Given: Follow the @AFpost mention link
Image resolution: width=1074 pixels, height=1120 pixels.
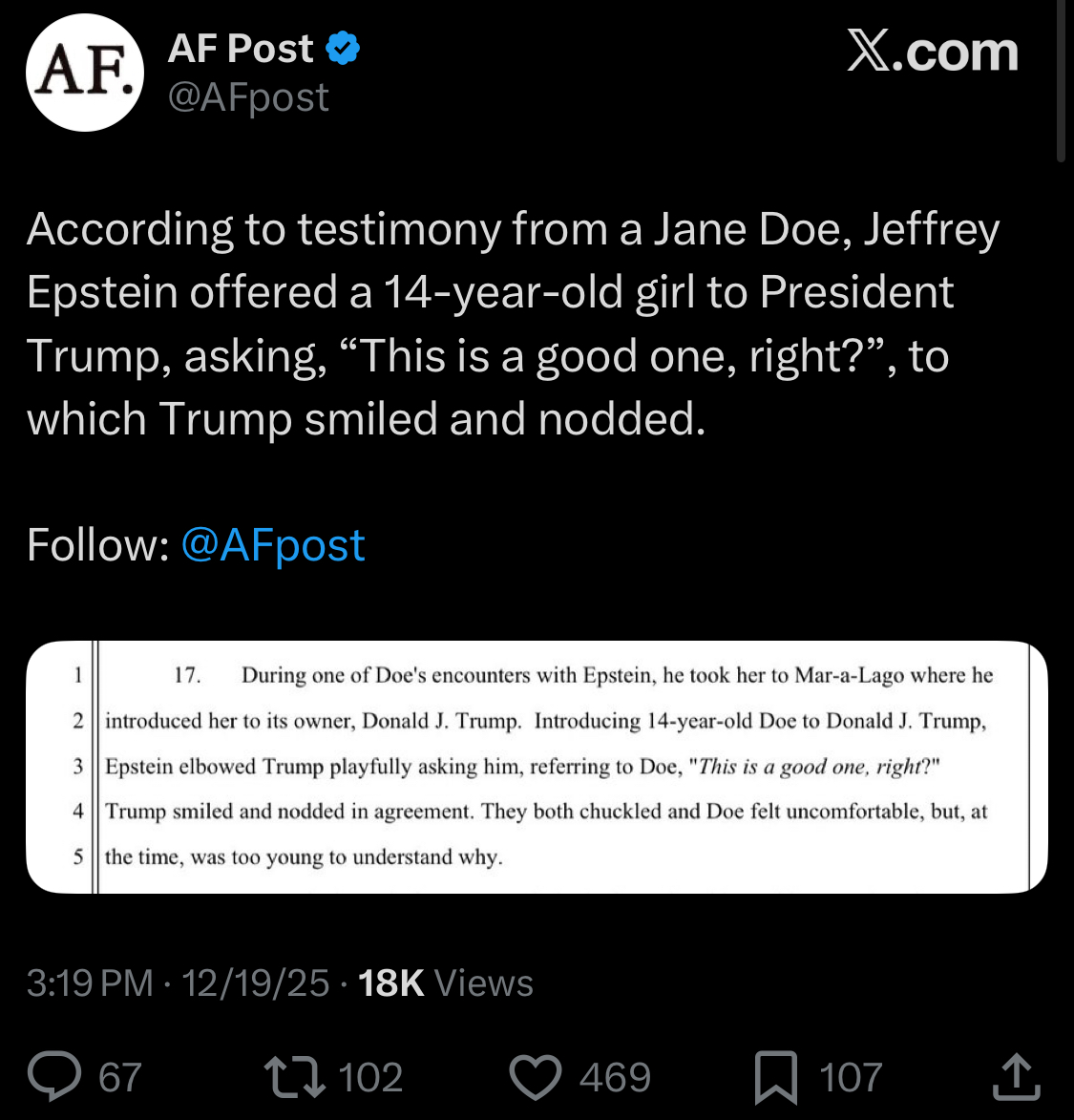Looking at the screenshot, I should pyautogui.click(x=273, y=545).
